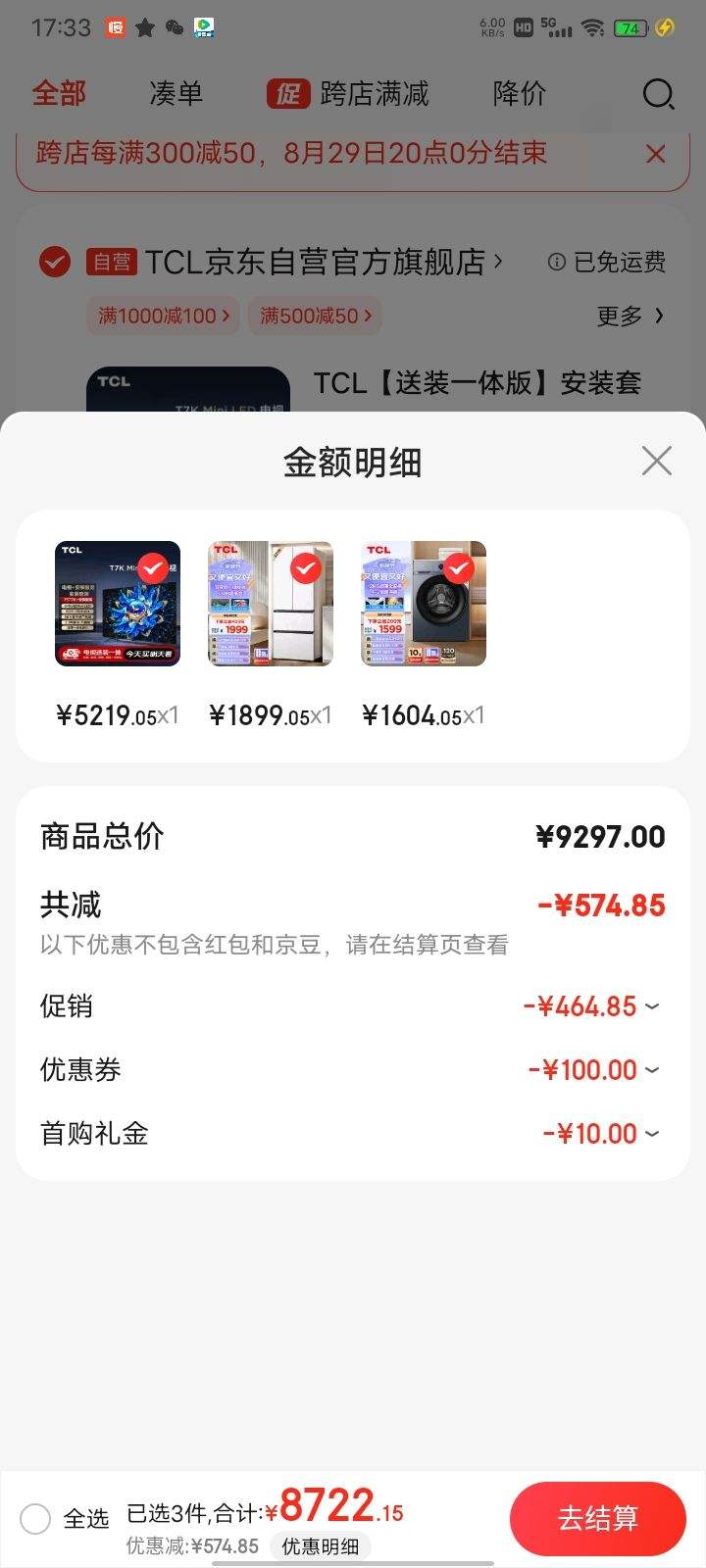Dismiss the 跨店每满300减50 banner
The image size is (706, 1568).
(x=655, y=154)
